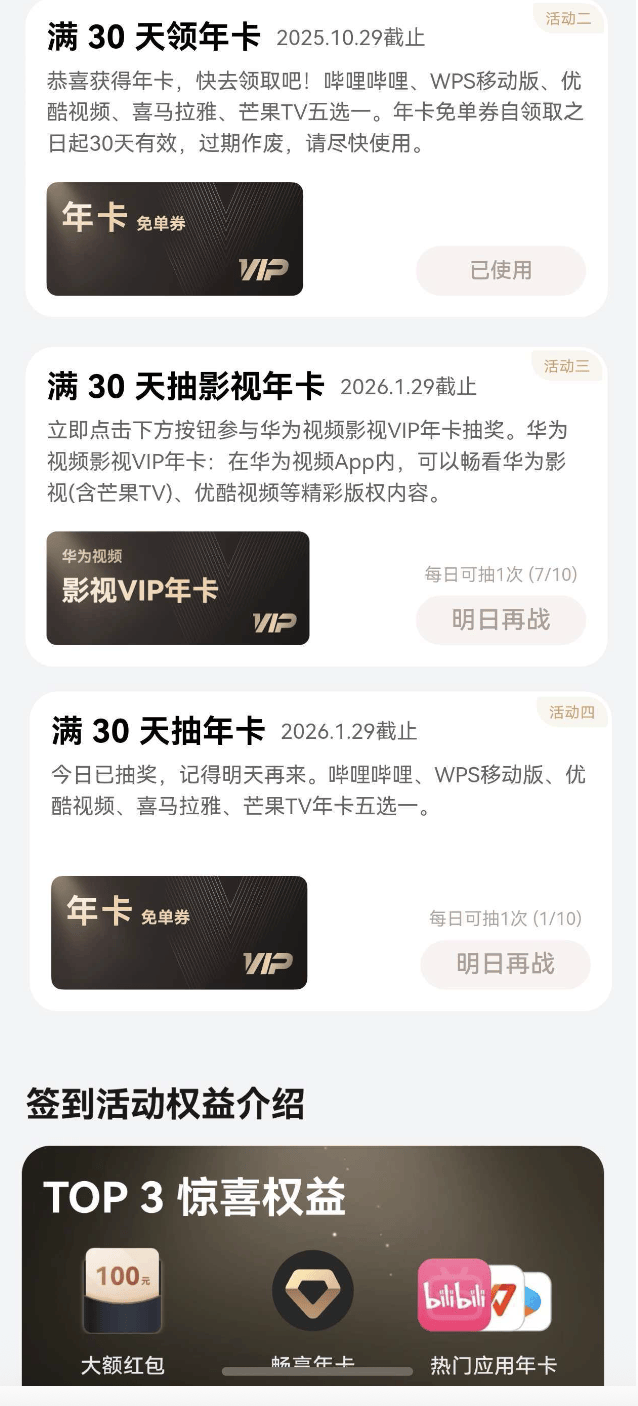The height and width of the screenshot is (1406, 638).
Task: Open the 年卡免单券 card in 满30天领年卡
Action: tap(175, 239)
